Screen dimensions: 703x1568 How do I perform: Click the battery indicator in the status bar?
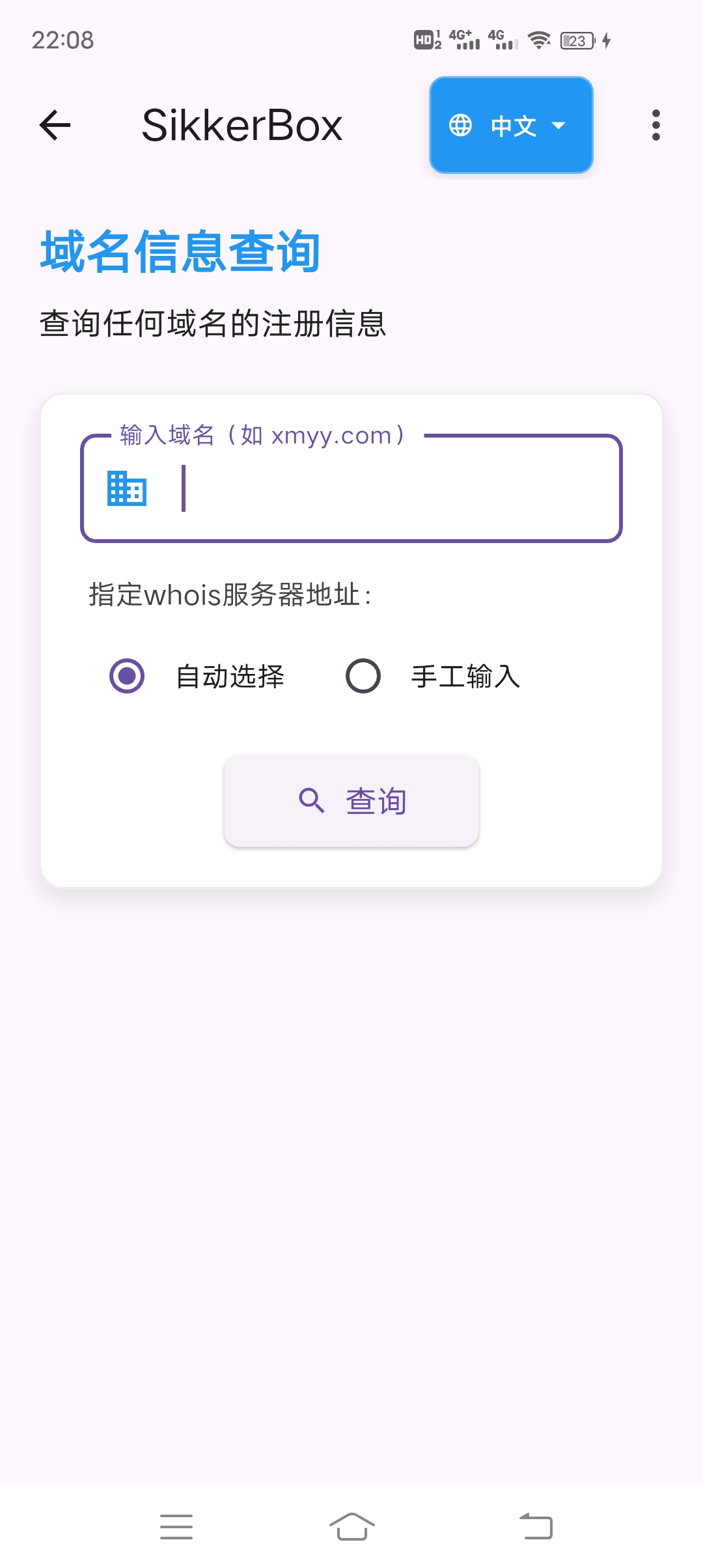576,40
